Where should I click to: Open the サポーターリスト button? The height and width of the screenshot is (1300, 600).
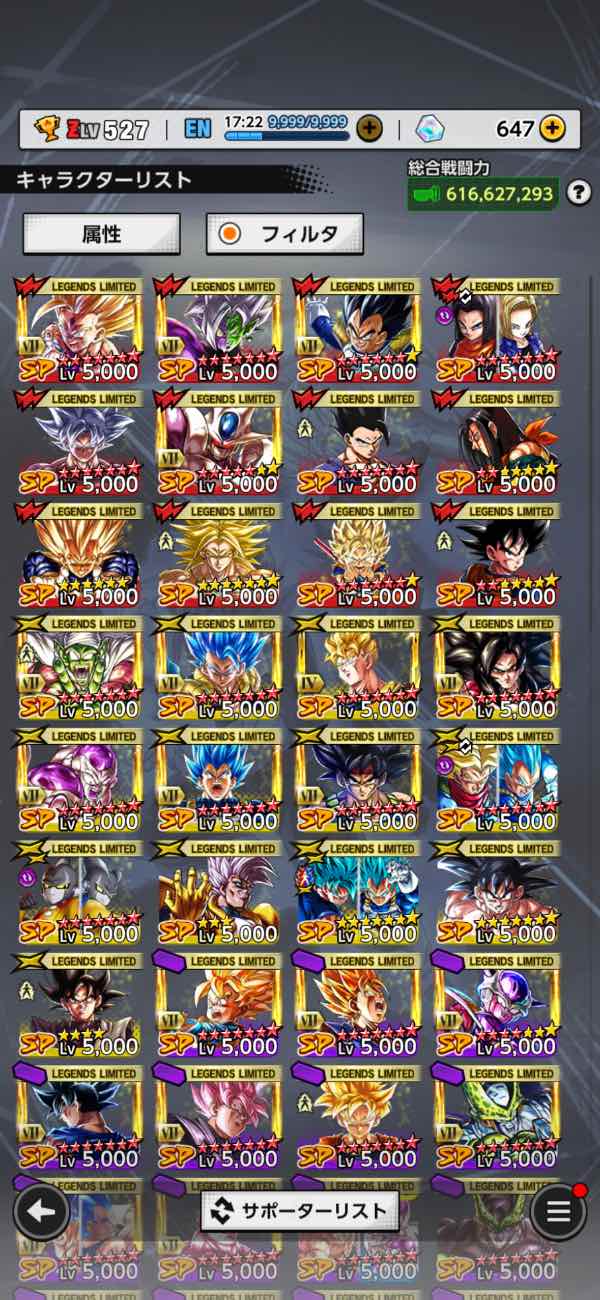(x=300, y=1211)
